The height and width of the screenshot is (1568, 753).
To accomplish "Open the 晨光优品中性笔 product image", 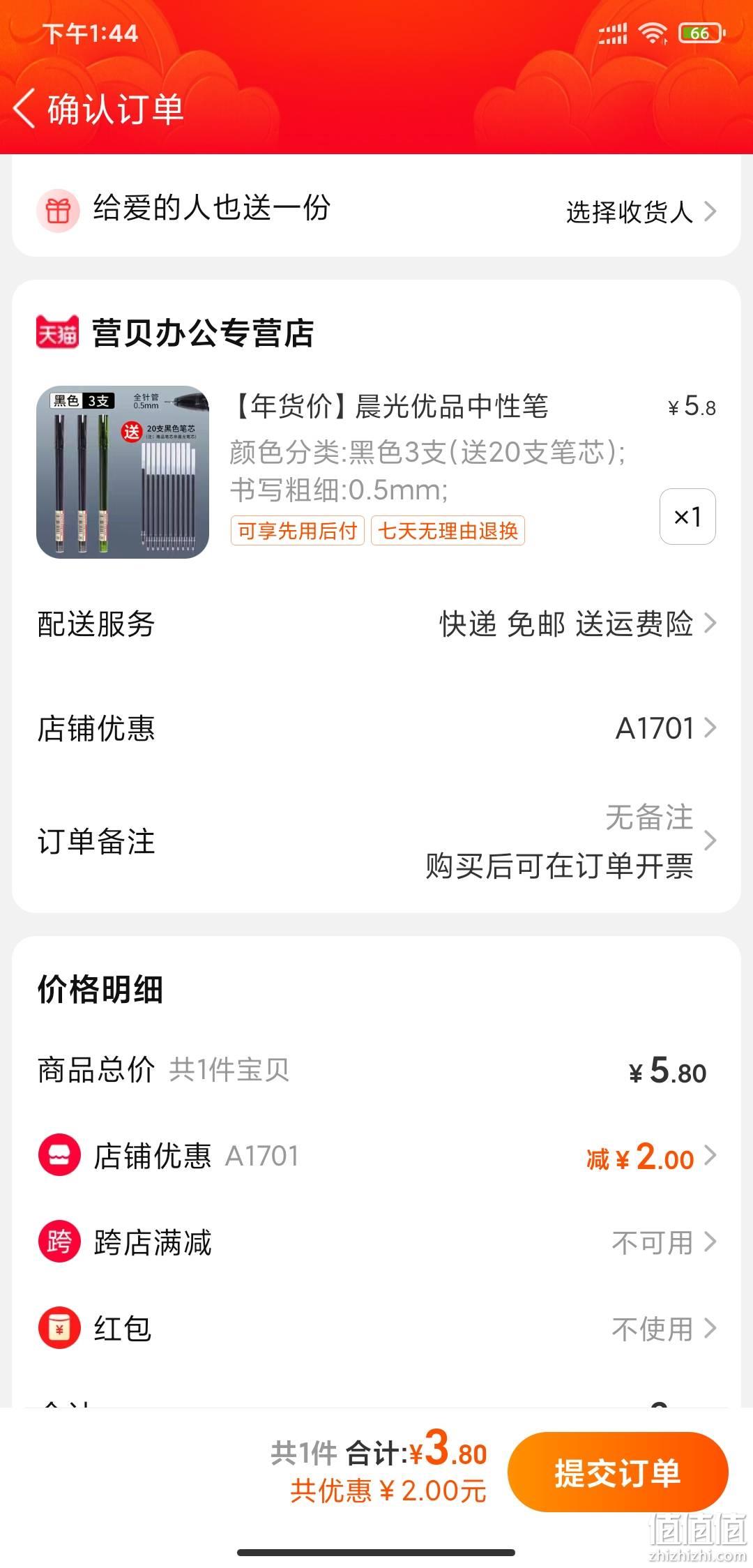I will (123, 472).
